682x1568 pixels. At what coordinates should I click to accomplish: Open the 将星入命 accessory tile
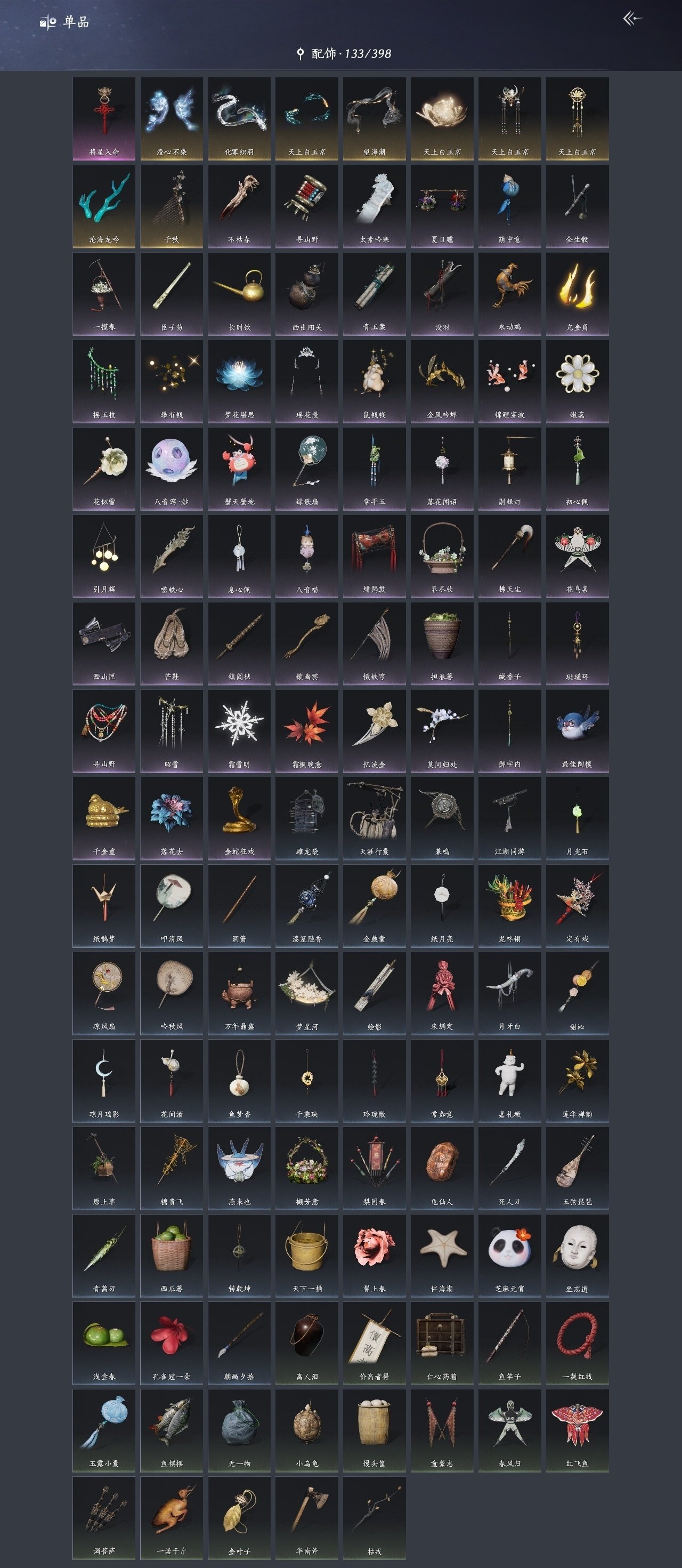click(x=104, y=118)
